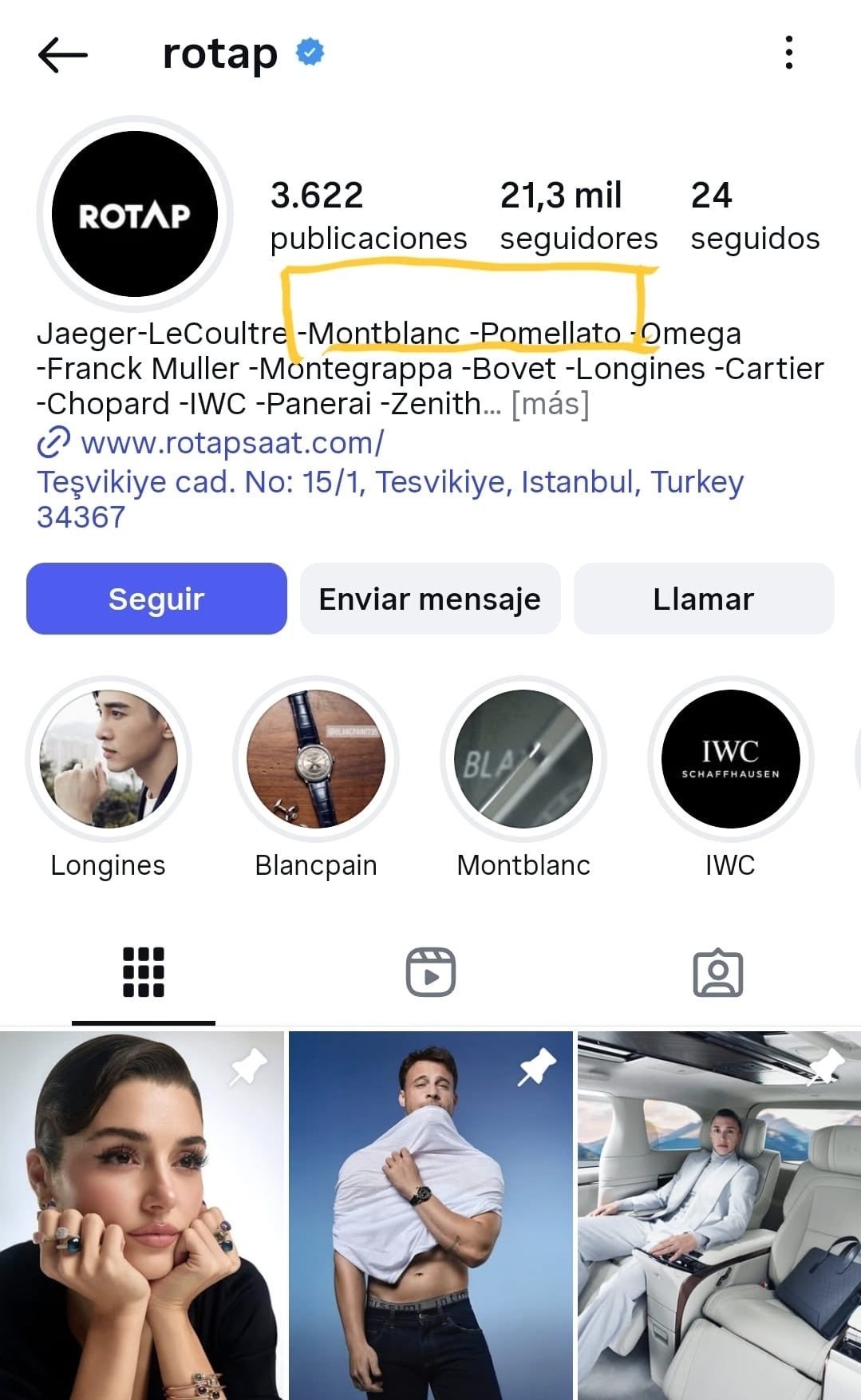The image size is (861, 1400).
Task: View the 24 seguidos list
Action: coord(755,216)
